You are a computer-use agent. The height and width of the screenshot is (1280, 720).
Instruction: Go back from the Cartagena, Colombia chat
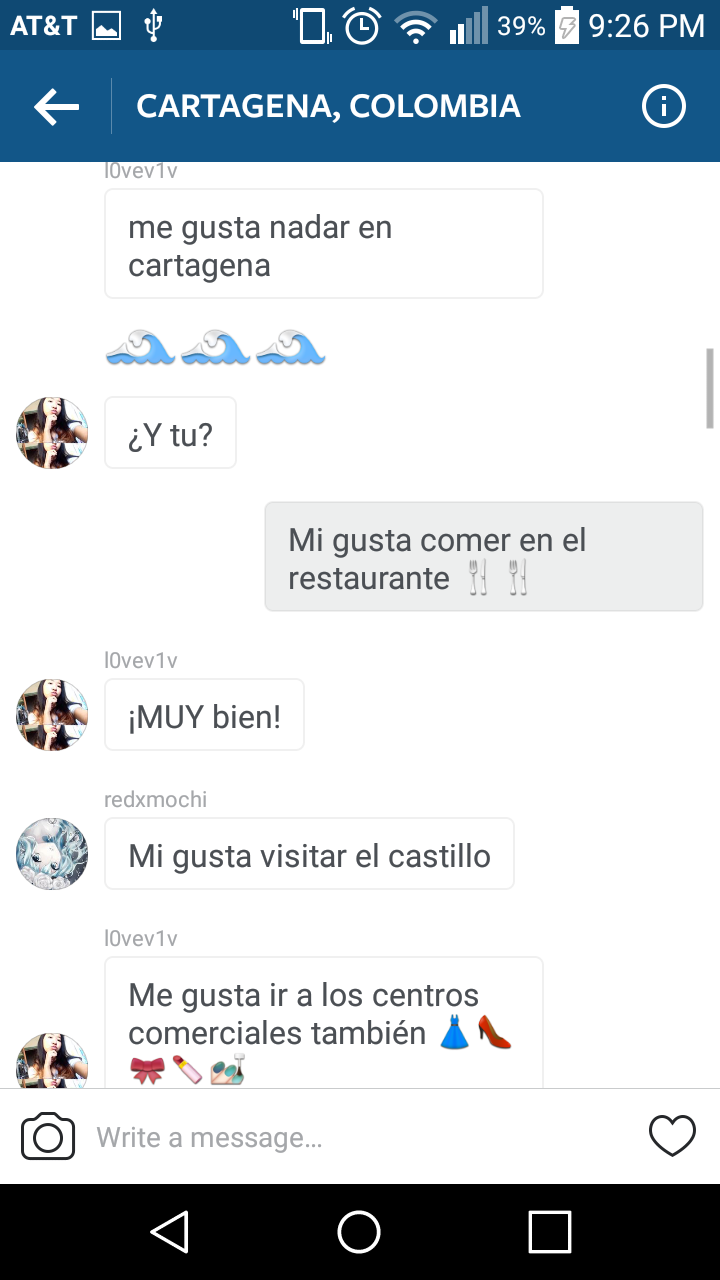coord(56,107)
